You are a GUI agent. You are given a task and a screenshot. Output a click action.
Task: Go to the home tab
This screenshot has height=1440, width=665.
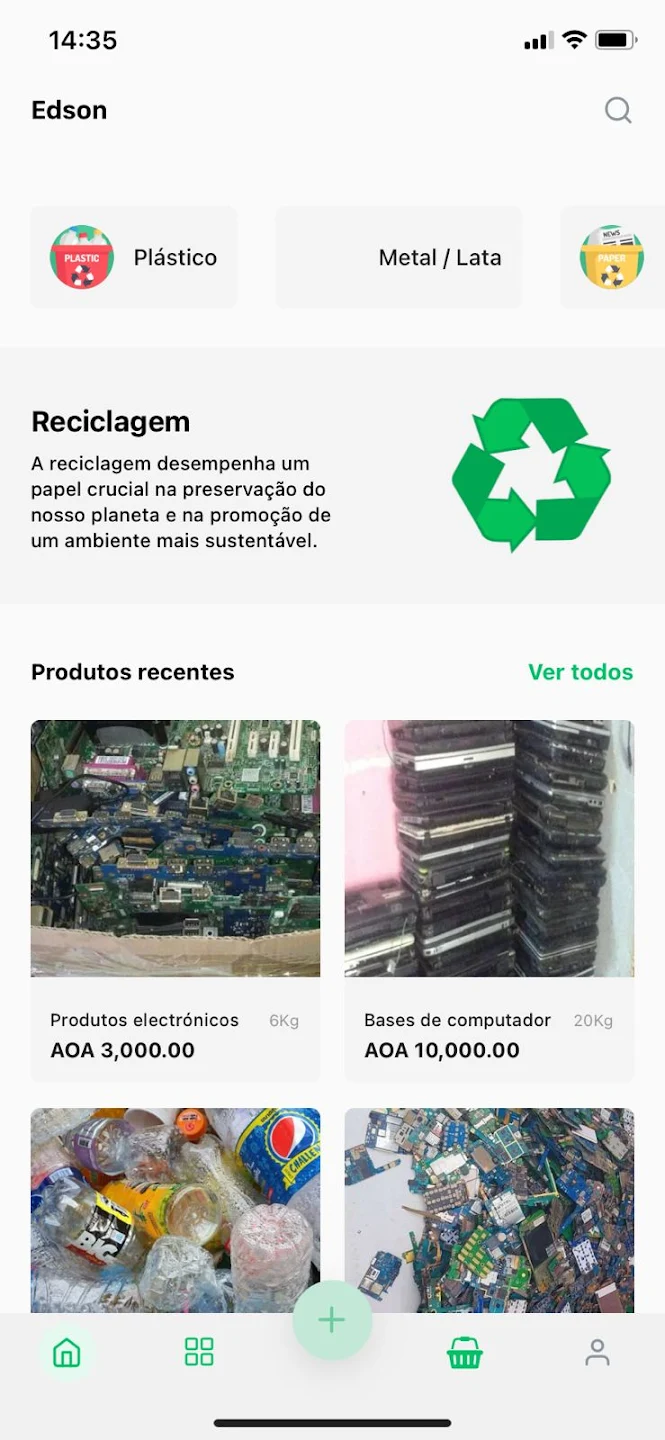[67, 1353]
